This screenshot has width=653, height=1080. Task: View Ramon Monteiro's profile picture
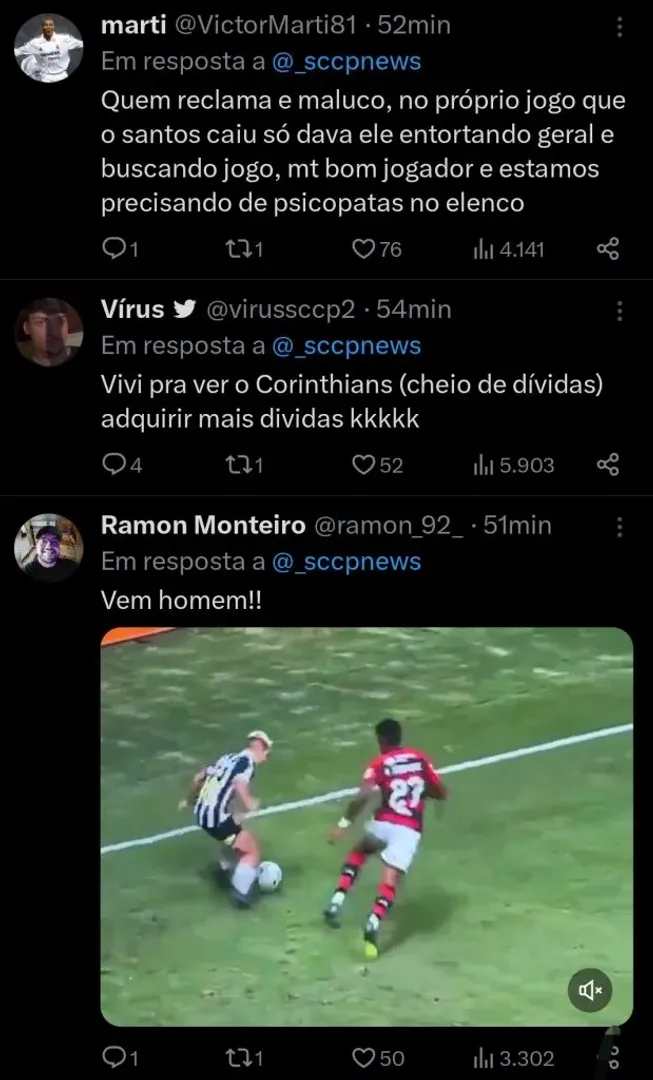point(48,547)
